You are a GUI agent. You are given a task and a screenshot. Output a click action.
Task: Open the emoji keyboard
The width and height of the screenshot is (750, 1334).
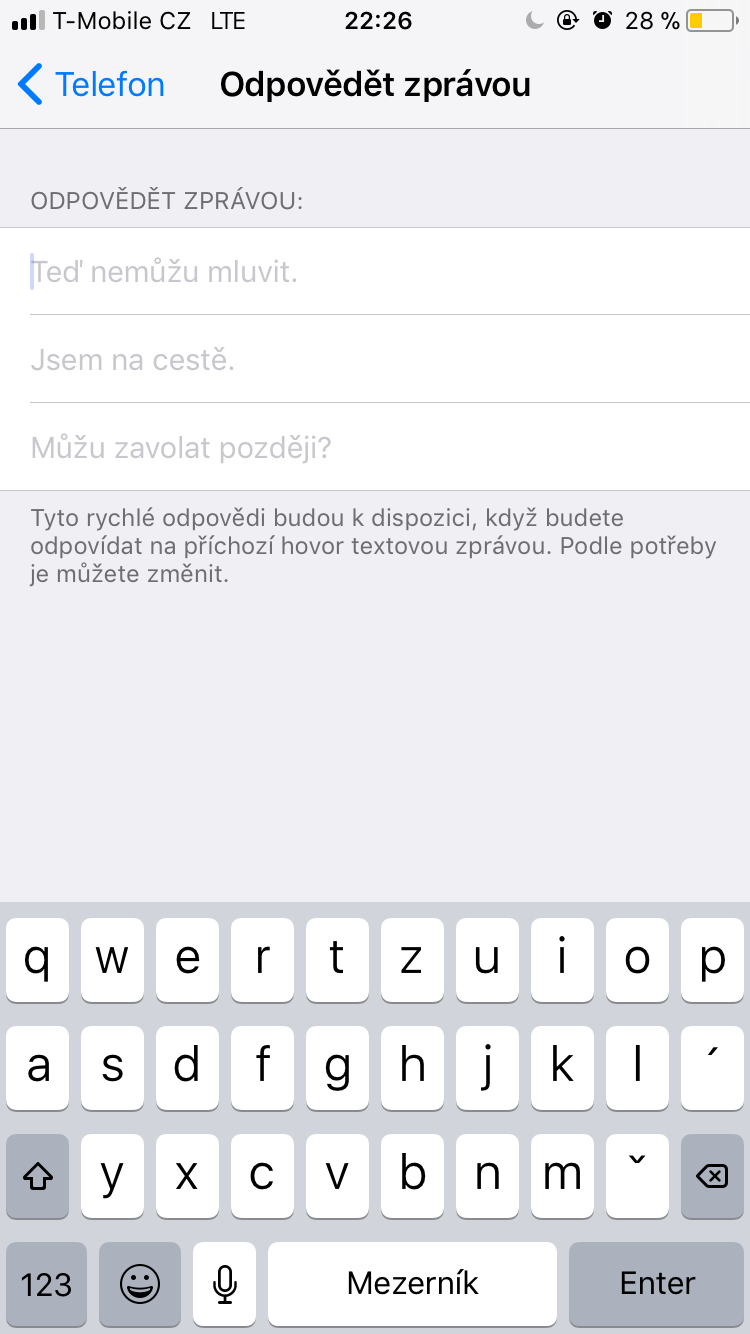(x=140, y=1283)
